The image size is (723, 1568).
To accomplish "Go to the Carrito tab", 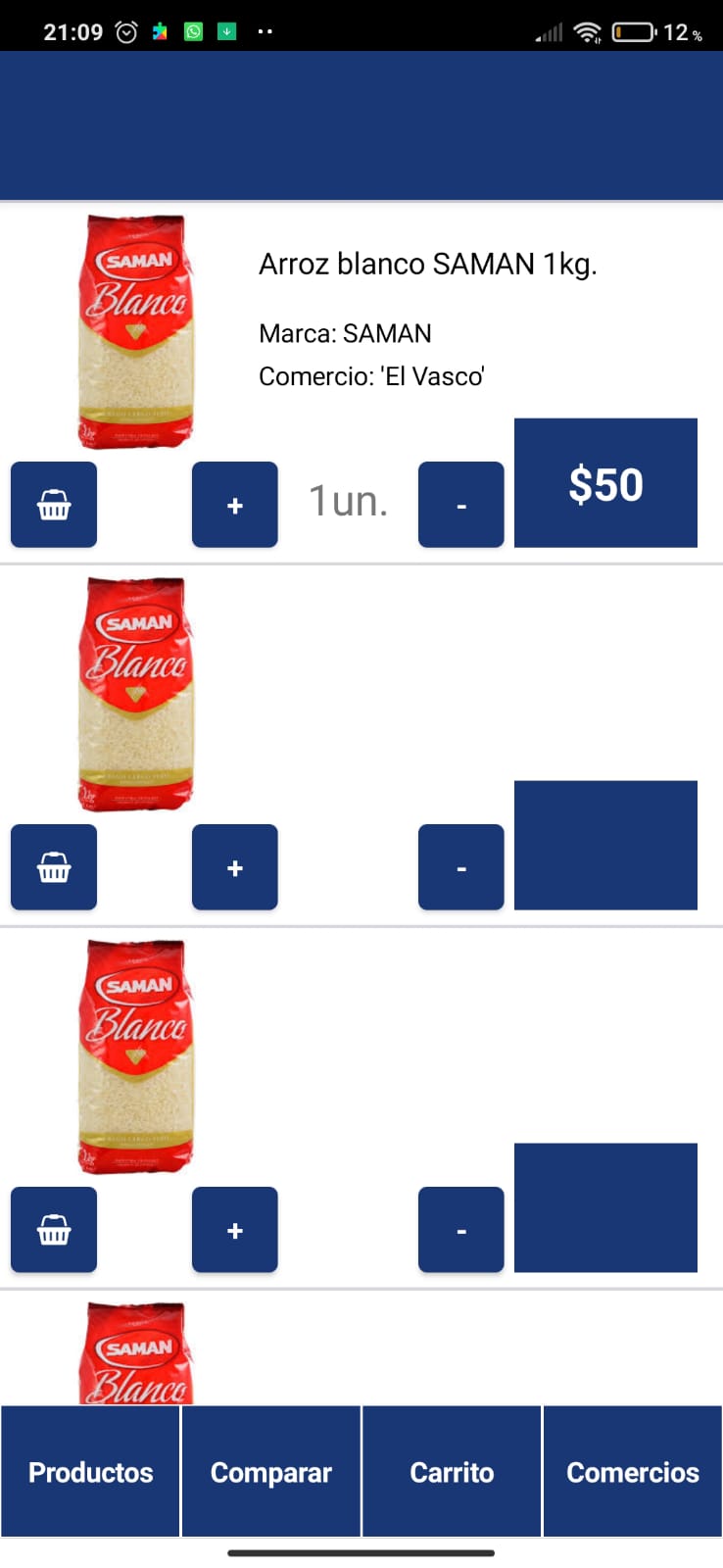I will pyautogui.click(x=452, y=1471).
